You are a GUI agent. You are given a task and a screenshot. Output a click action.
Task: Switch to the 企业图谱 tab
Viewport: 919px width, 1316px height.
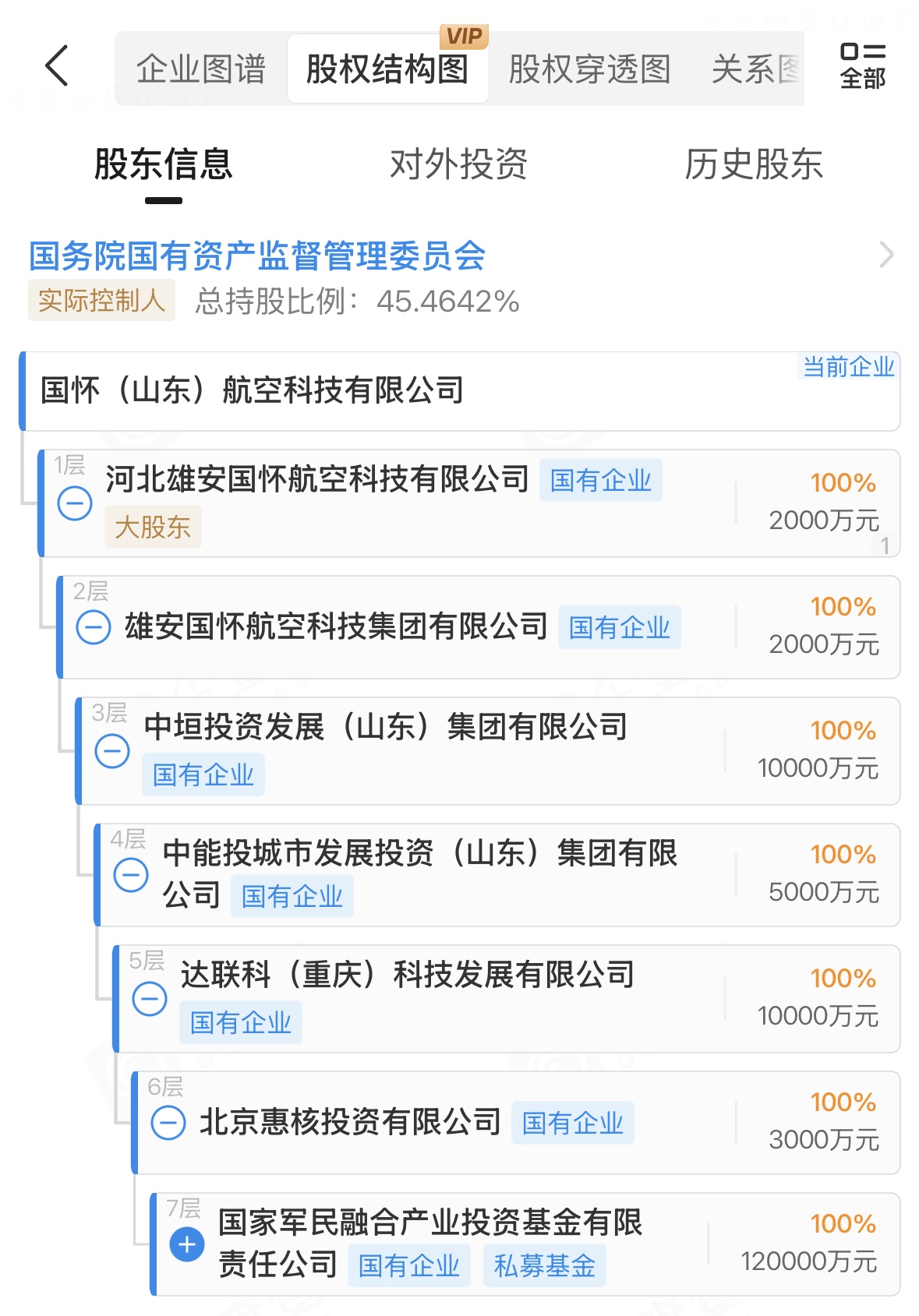click(201, 69)
